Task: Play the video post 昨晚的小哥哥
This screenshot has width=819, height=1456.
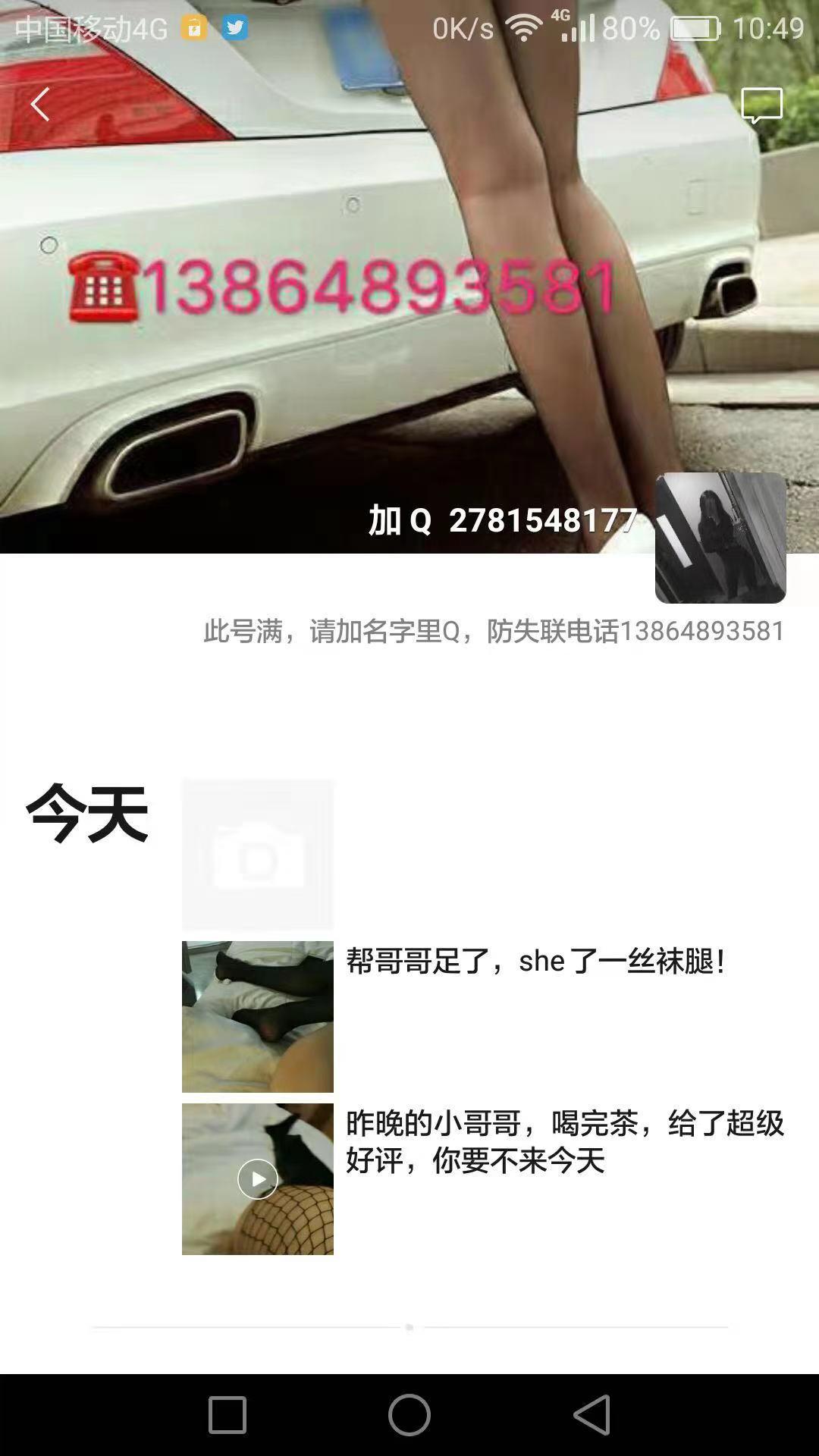Action: click(258, 1179)
